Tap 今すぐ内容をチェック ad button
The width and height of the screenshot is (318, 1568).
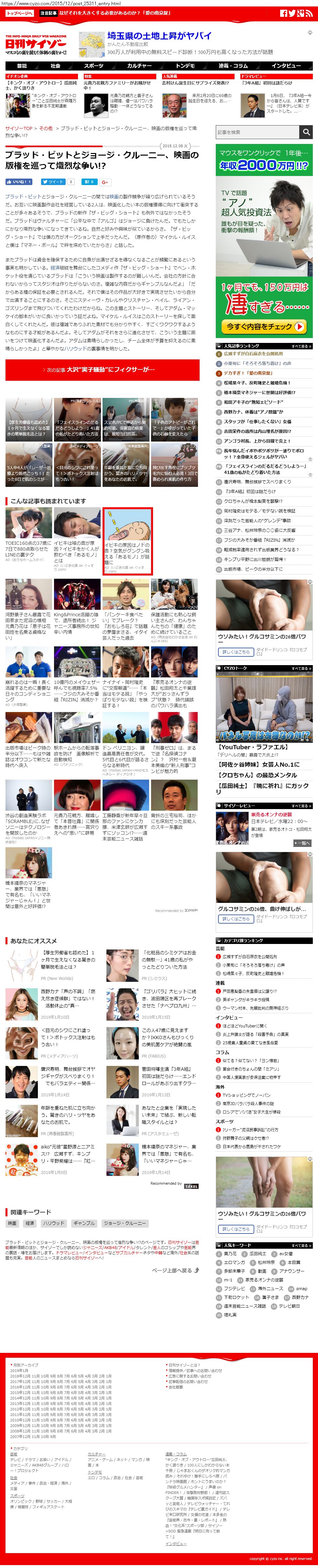tap(264, 327)
